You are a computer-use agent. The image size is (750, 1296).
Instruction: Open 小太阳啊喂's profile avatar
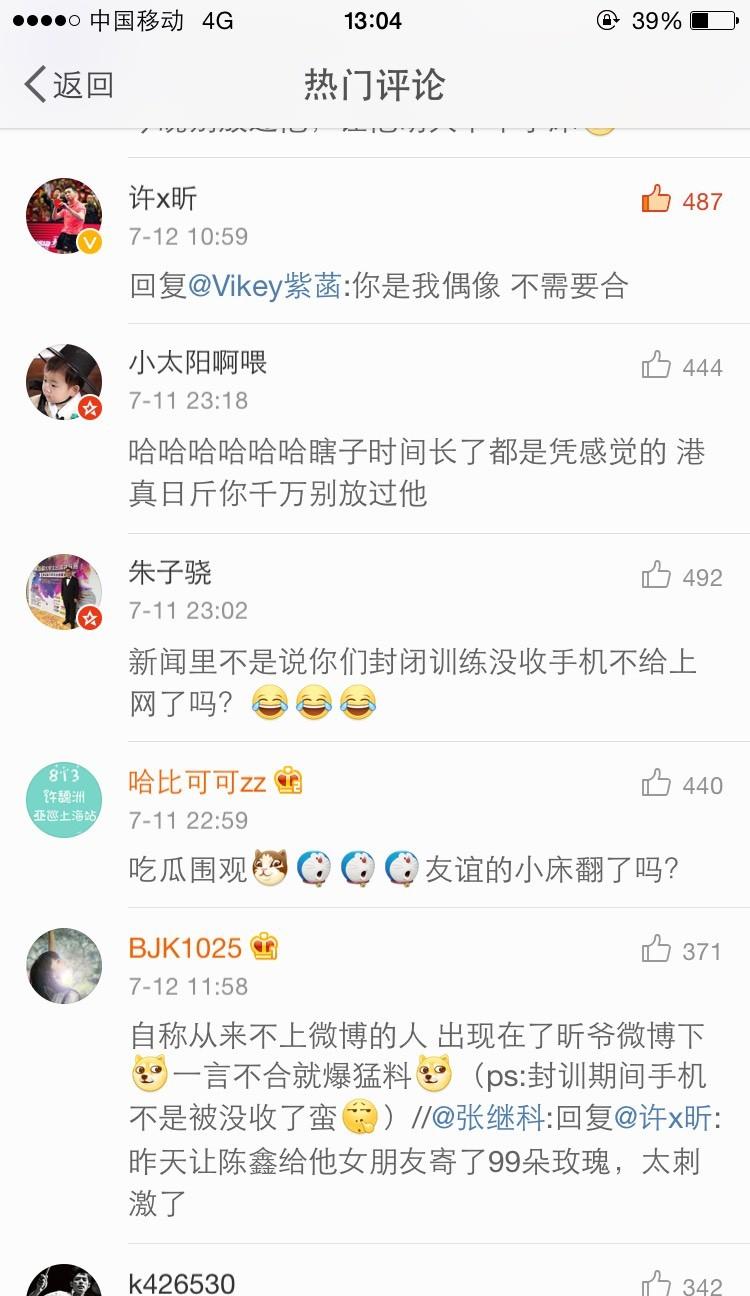64,382
